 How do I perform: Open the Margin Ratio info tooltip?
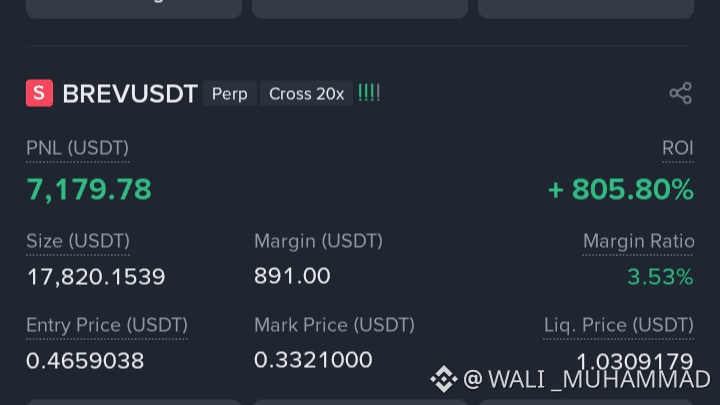(638, 241)
